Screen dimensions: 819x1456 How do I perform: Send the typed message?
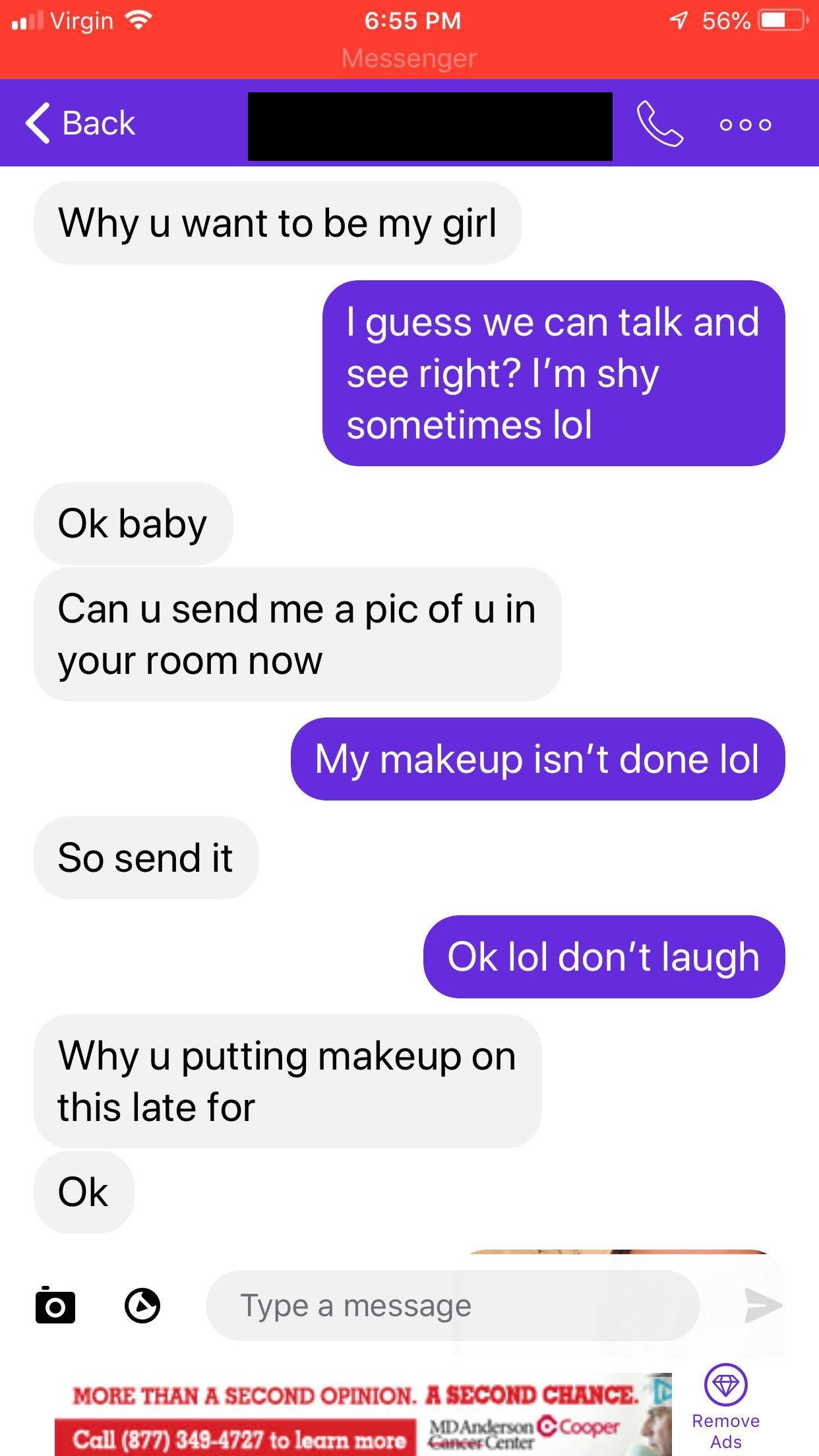[762, 1305]
